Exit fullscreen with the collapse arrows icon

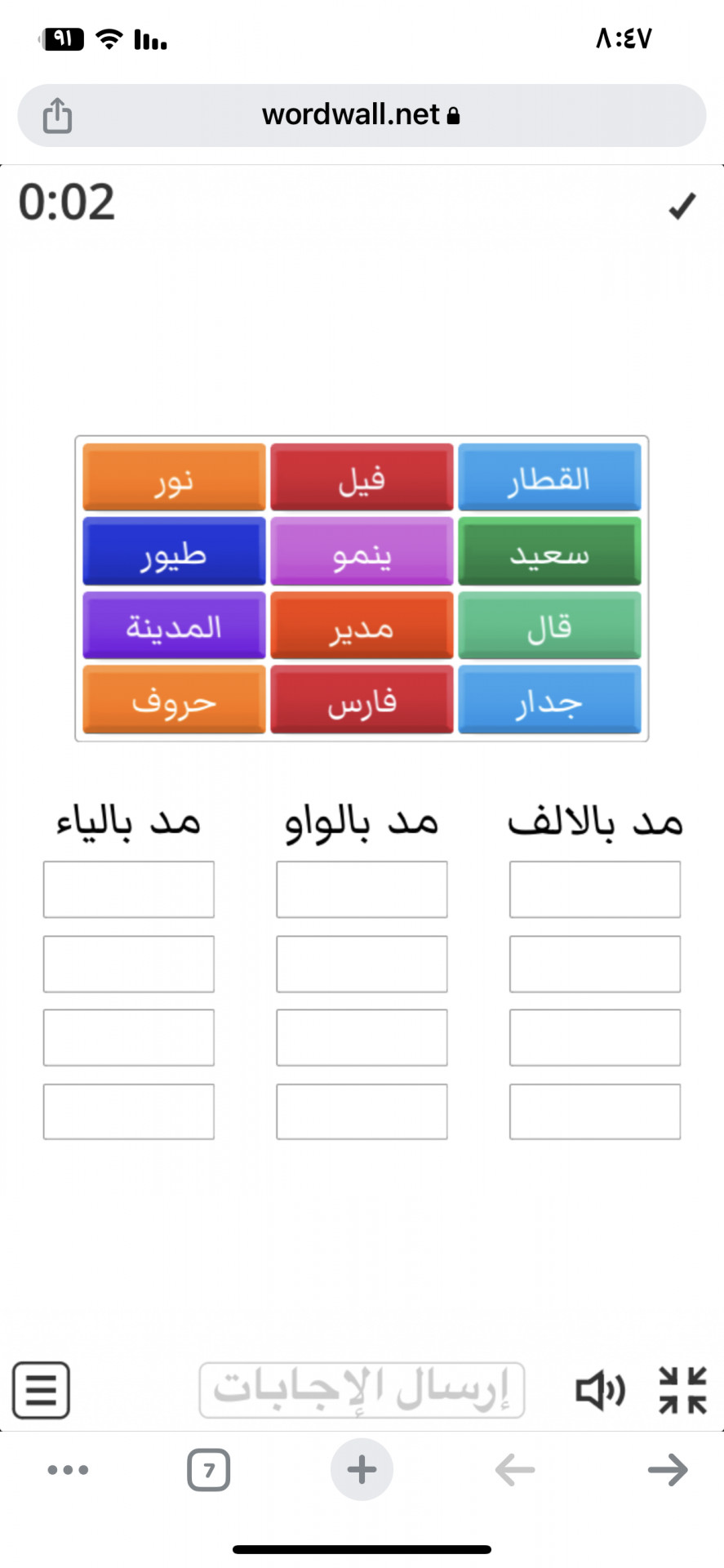[682, 1390]
